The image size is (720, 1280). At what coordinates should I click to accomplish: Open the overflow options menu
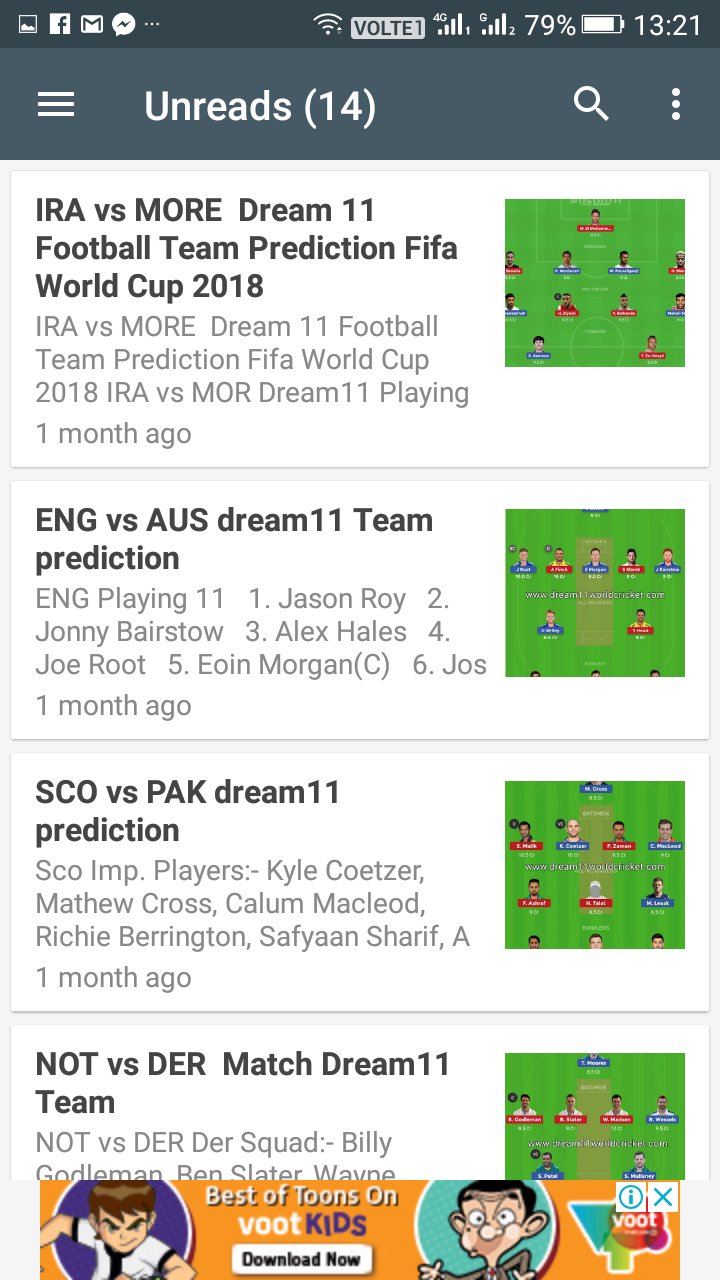click(x=676, y=104)
